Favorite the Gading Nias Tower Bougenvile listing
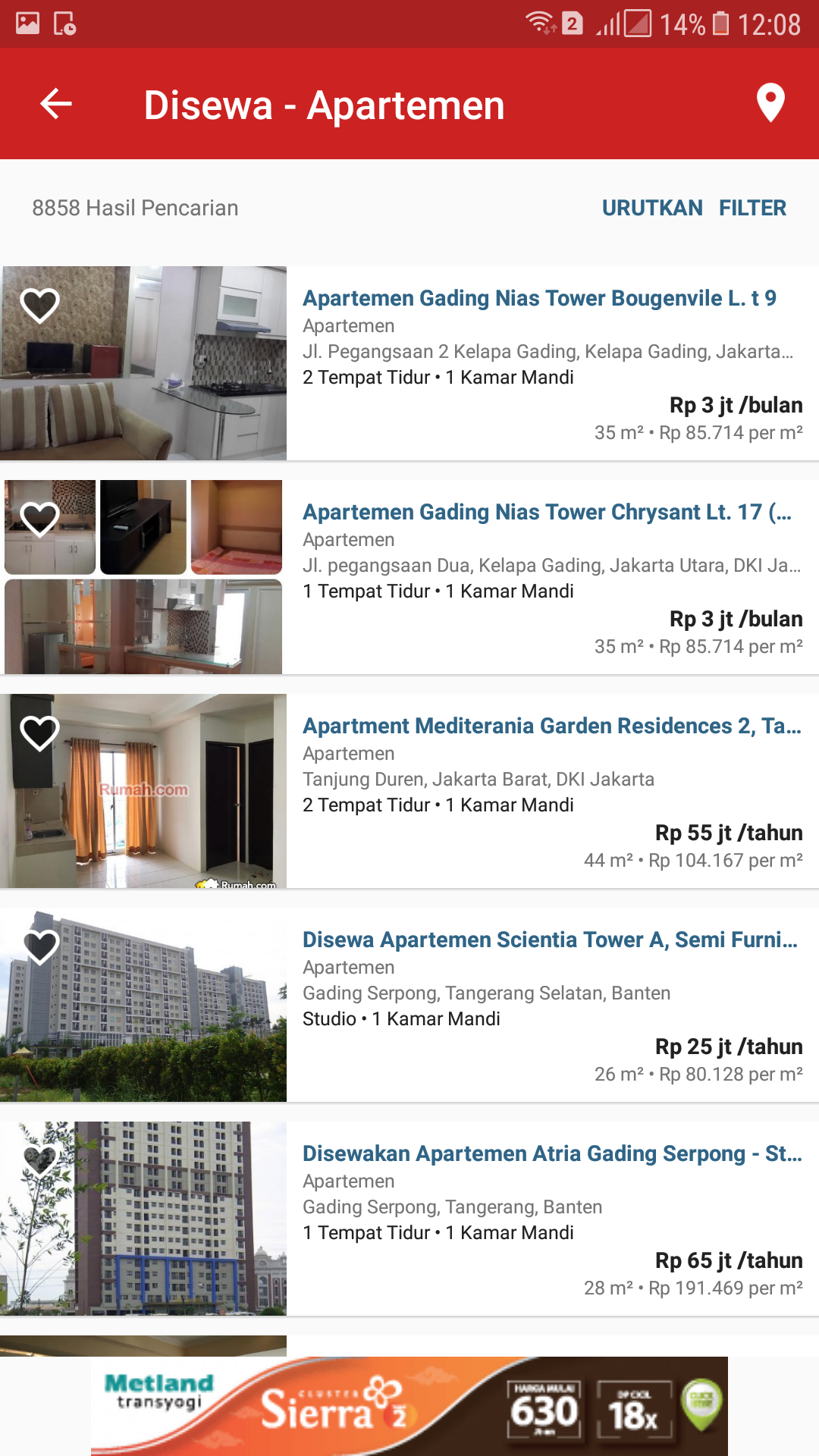This screenshot has width=819, height=1456. pyautogui.click(x=39, y=306)
